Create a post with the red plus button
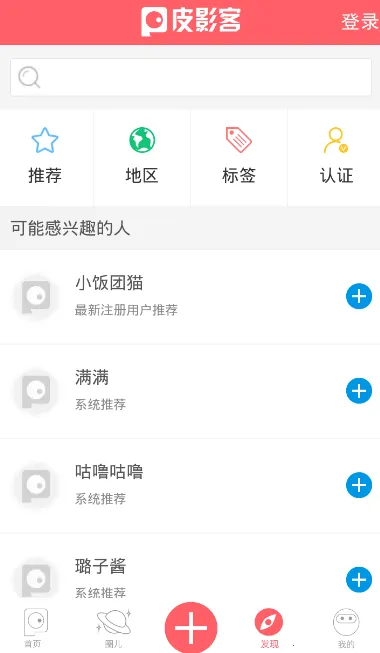Image resolution: width=380 pixels, height=653 pixels. tap(191, 627)
